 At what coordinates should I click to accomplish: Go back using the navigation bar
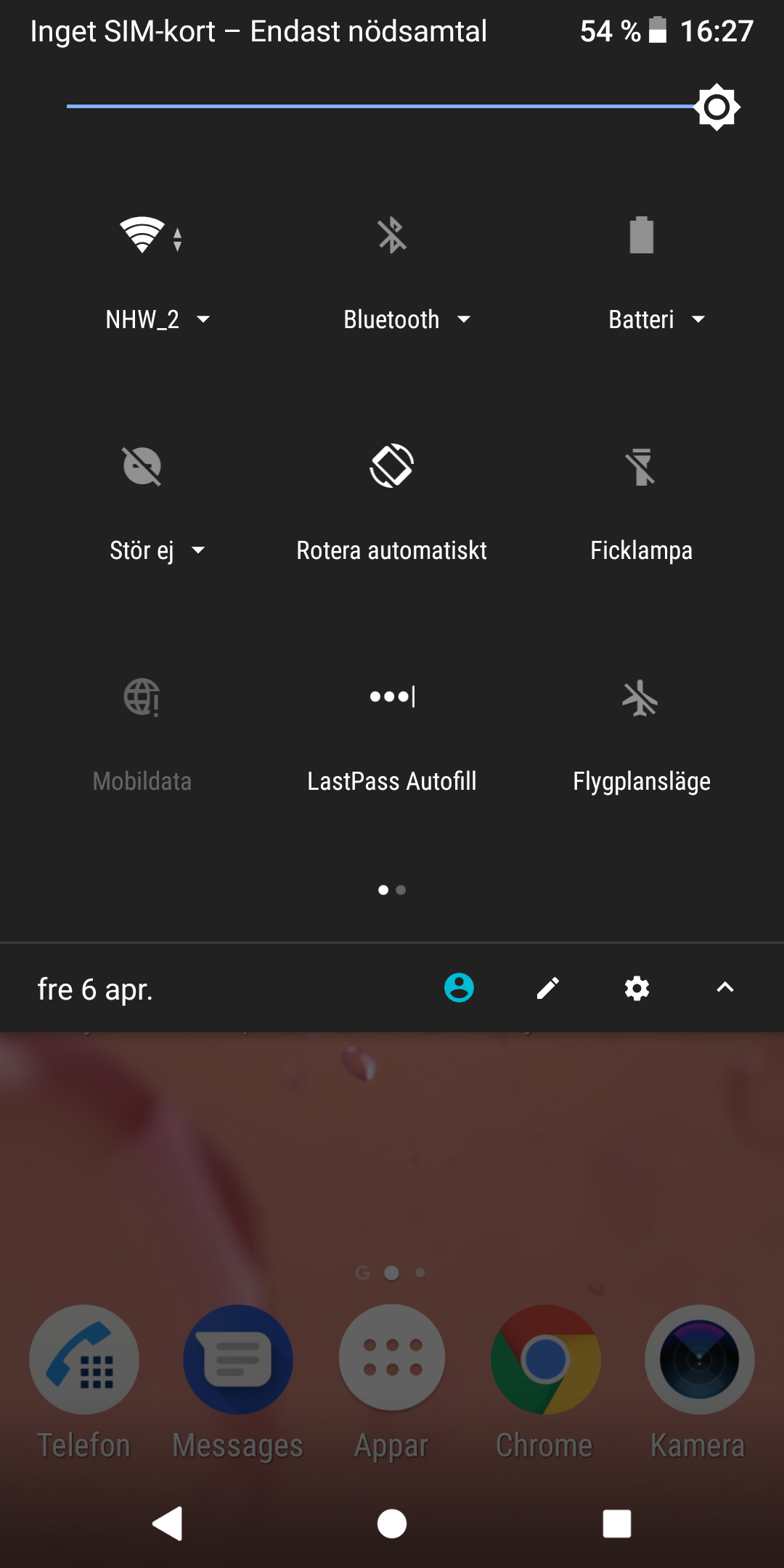coord(168,1523)
